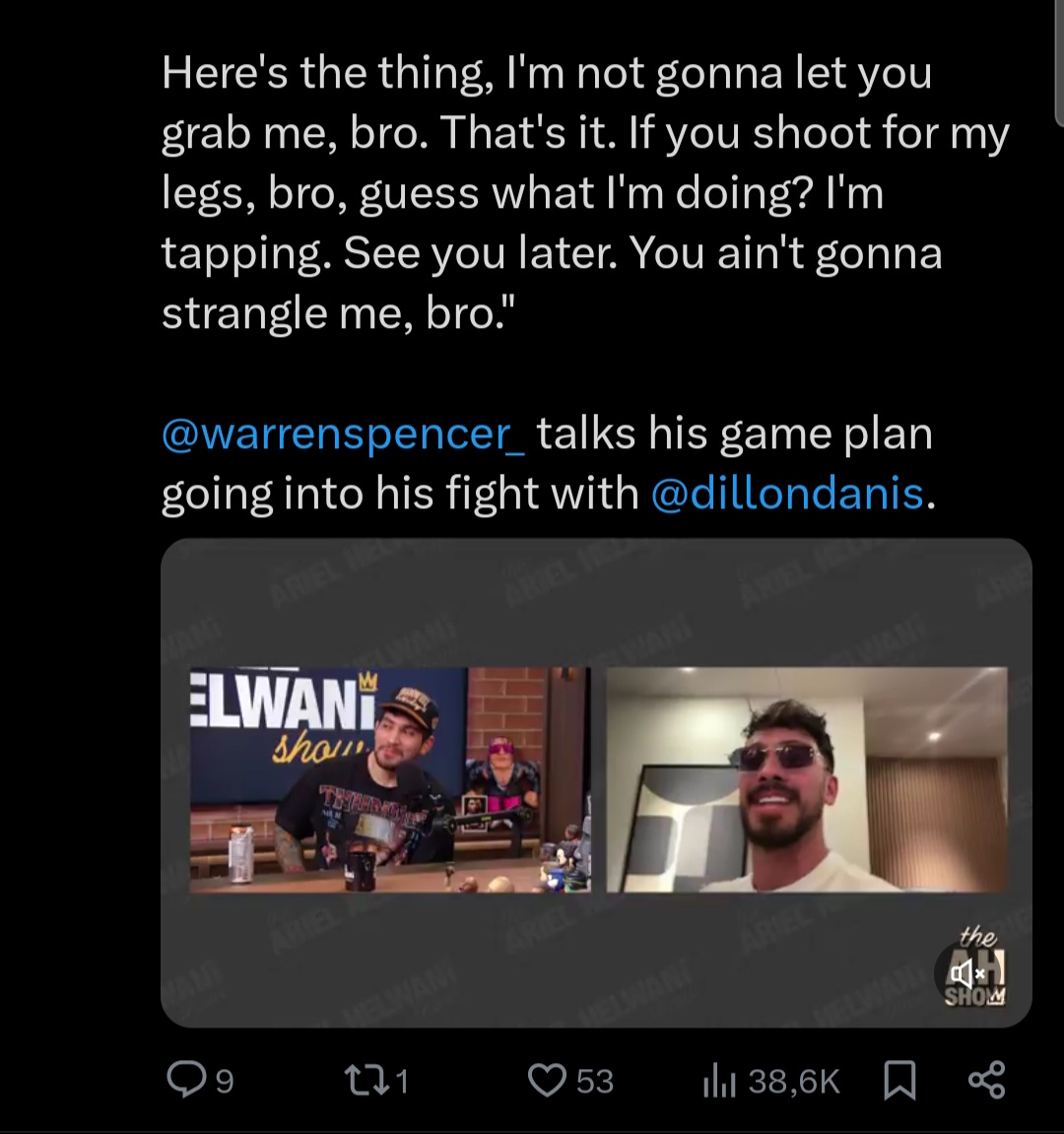The image size is (1064, 1134).
Task: Like this post
Action: 547,1080
